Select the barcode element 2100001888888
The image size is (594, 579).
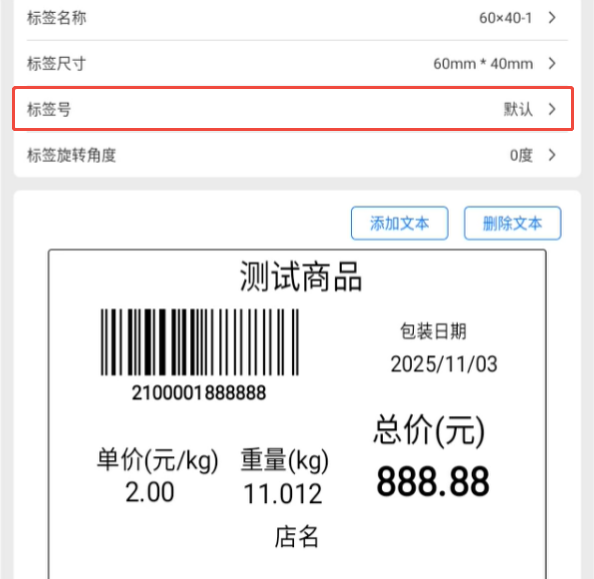click(x=199, y=355)
